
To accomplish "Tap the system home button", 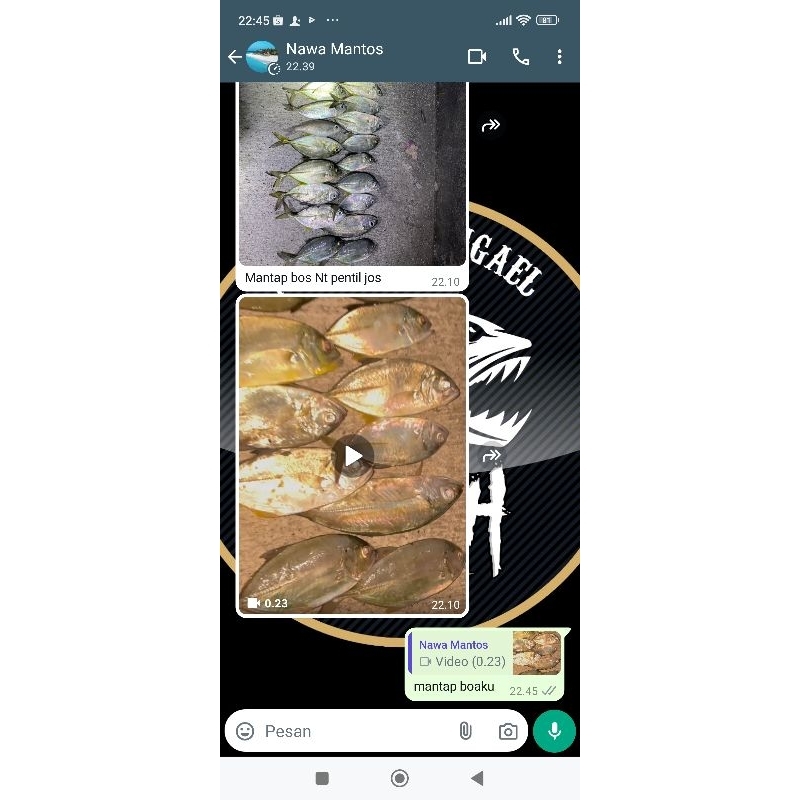I will pyautogui.click(x=399, y=778).
